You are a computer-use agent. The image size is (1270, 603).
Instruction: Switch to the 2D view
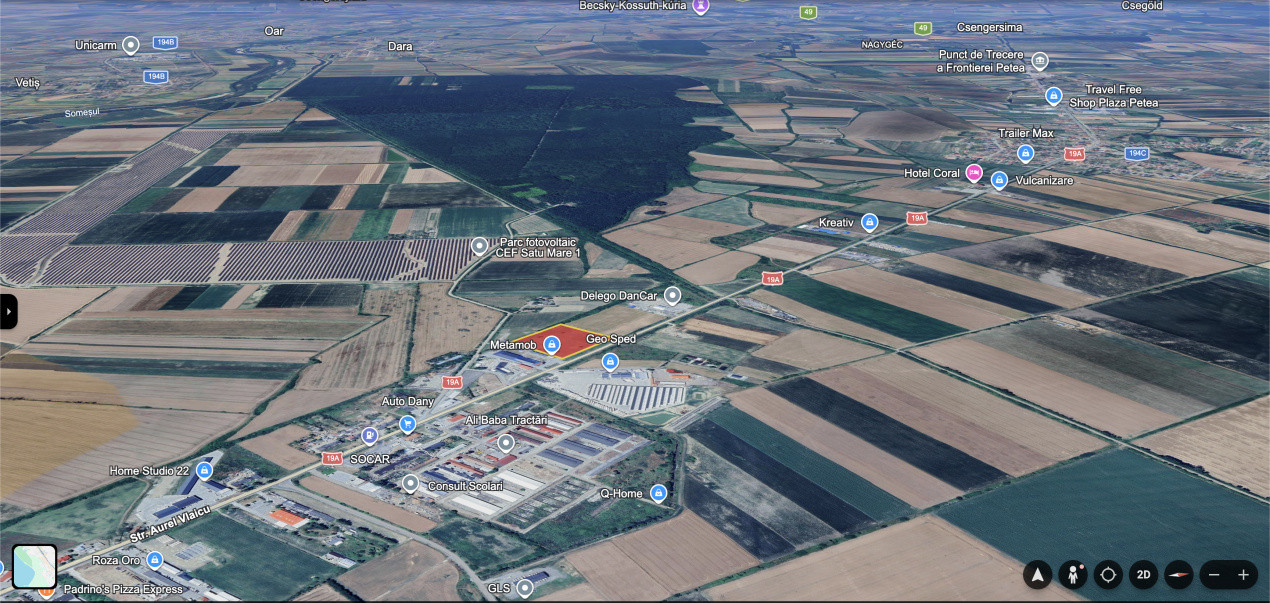(x=1143, y=575)
